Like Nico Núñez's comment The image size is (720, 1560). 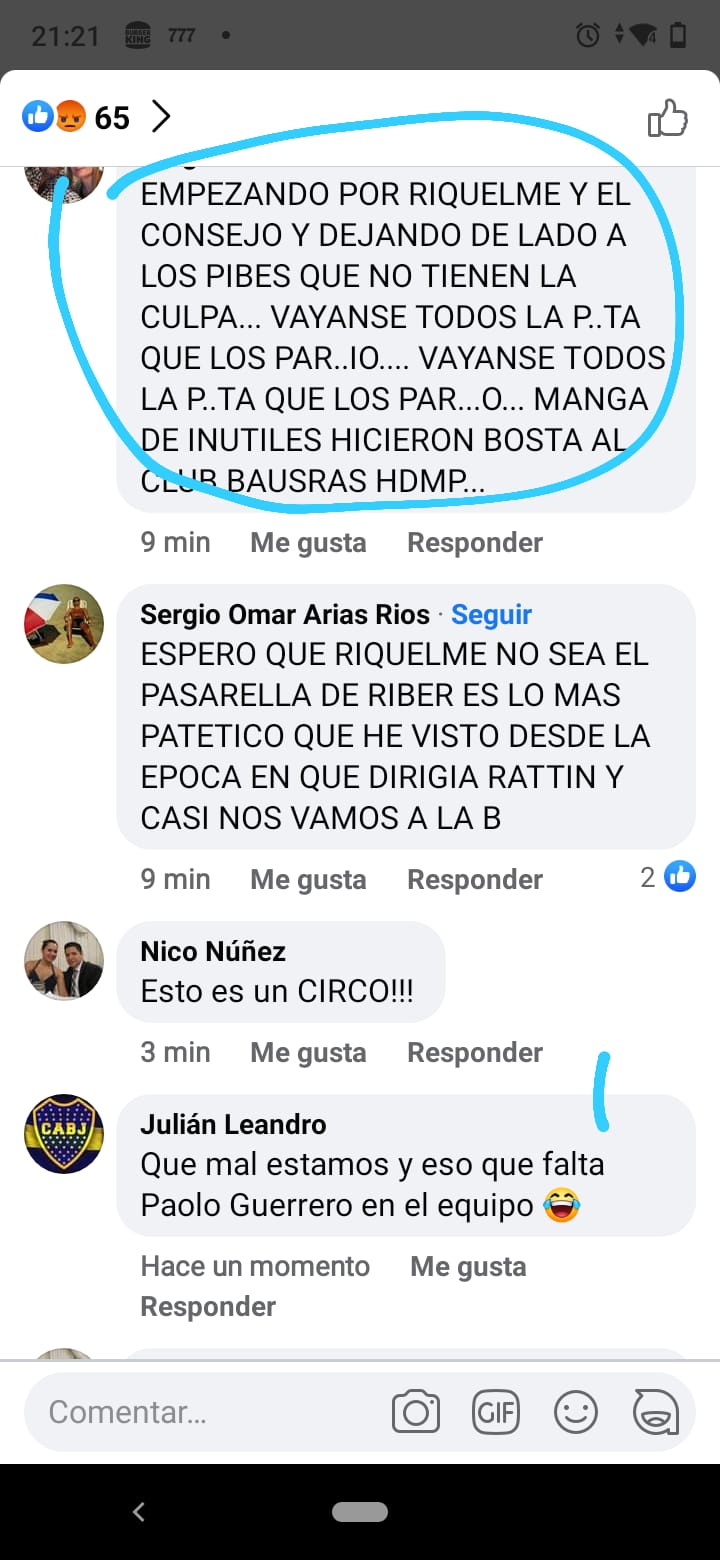[x=308, y=1052]
